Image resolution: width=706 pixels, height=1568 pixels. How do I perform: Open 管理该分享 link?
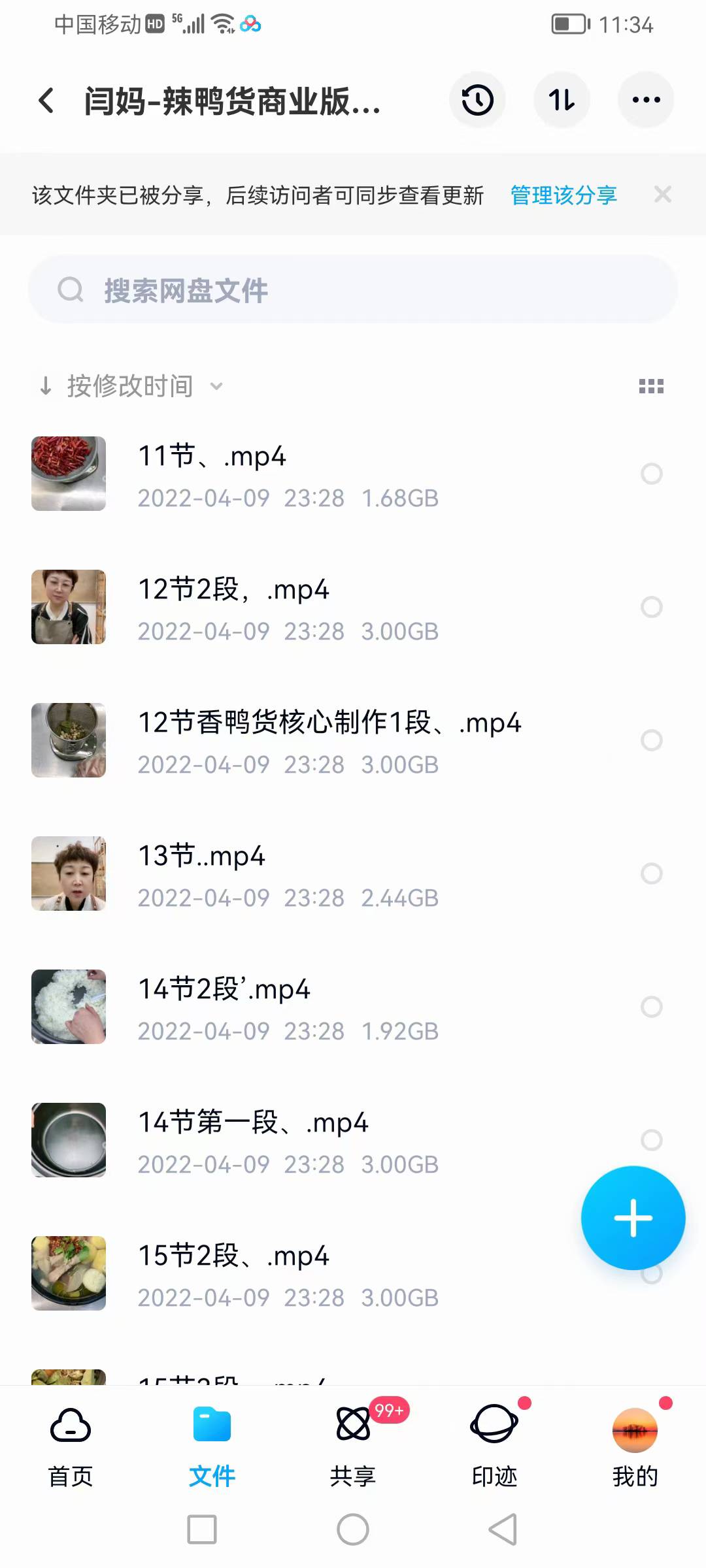[x=562, y=195]
